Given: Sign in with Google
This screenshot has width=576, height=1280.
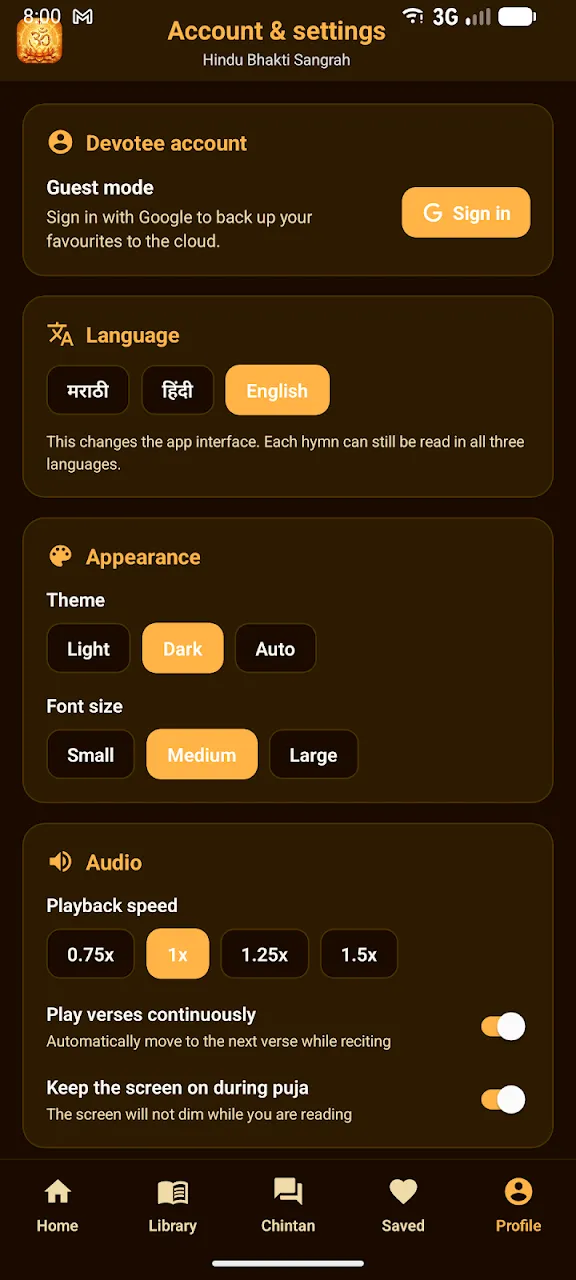Looking at the screenshot, I should 466,213.
